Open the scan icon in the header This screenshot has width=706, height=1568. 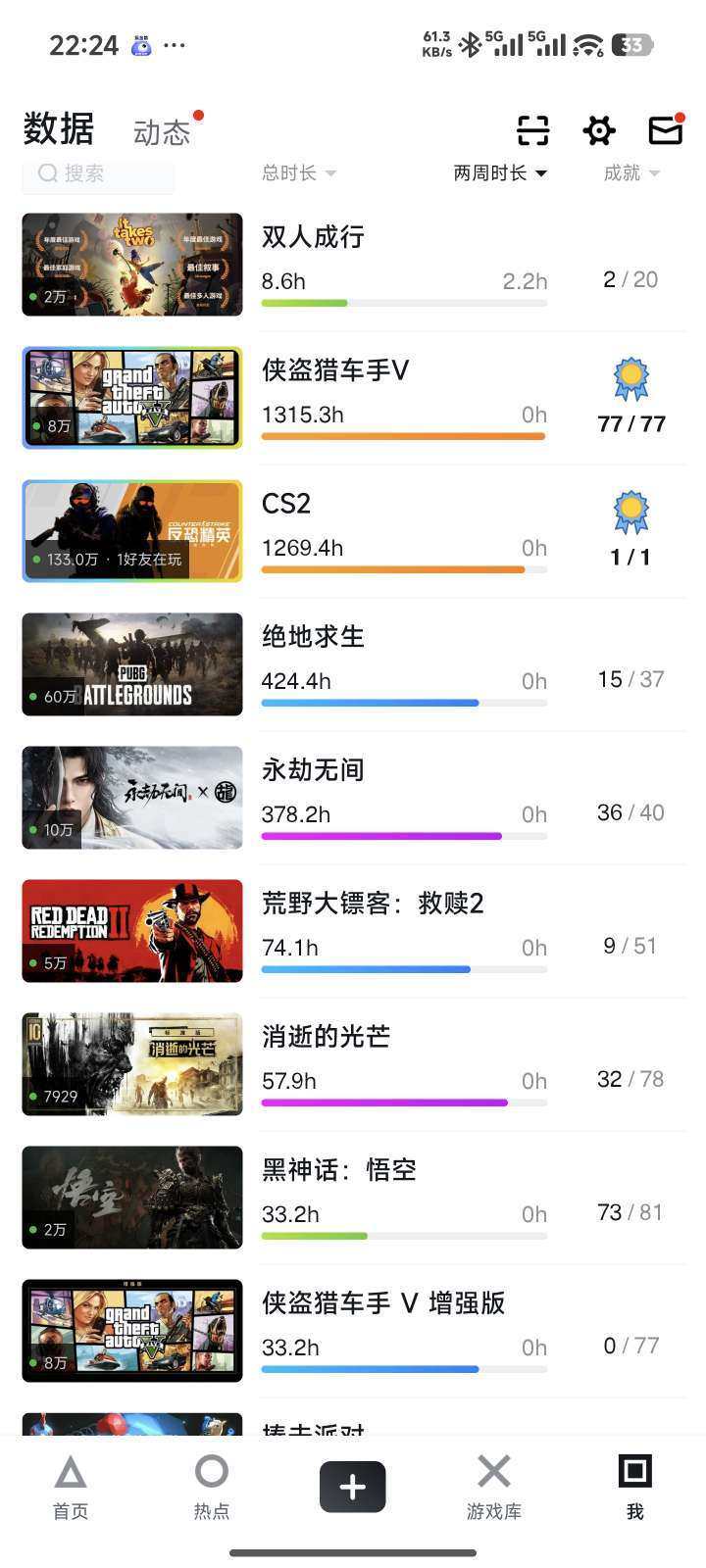coord(532,130)
